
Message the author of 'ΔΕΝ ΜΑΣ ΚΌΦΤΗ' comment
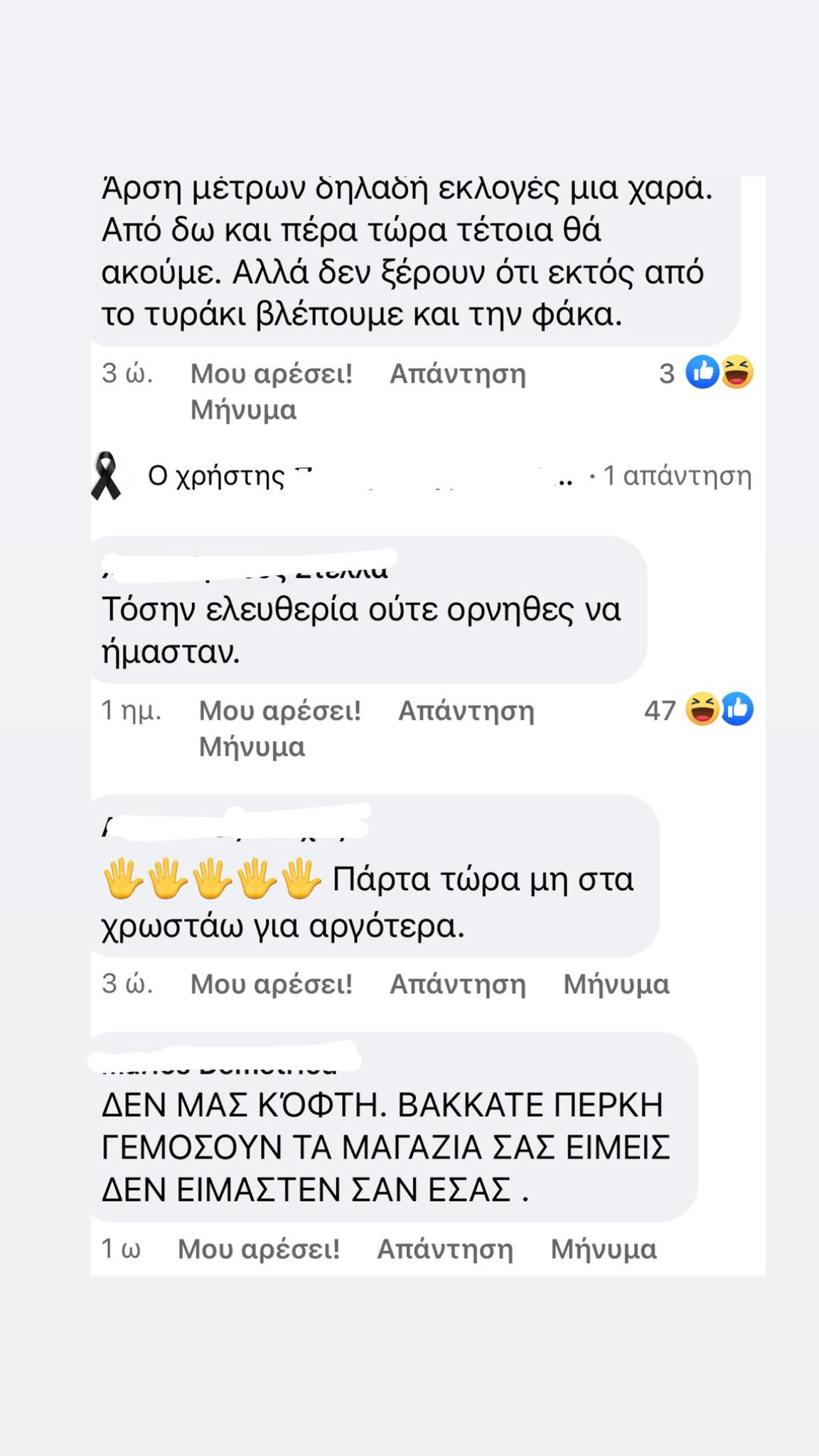click(604, 1248)
